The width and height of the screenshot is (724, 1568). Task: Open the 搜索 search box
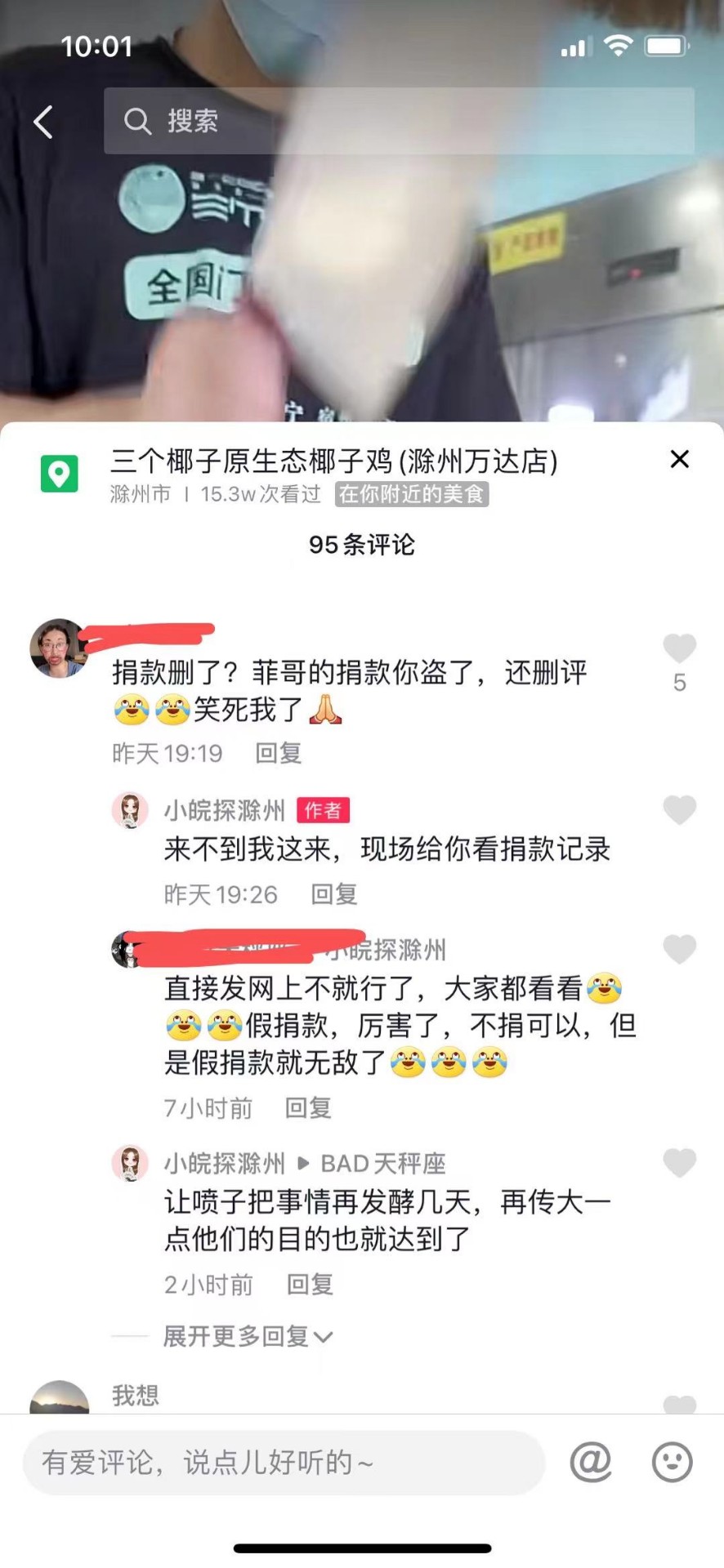tap(399, 121)
